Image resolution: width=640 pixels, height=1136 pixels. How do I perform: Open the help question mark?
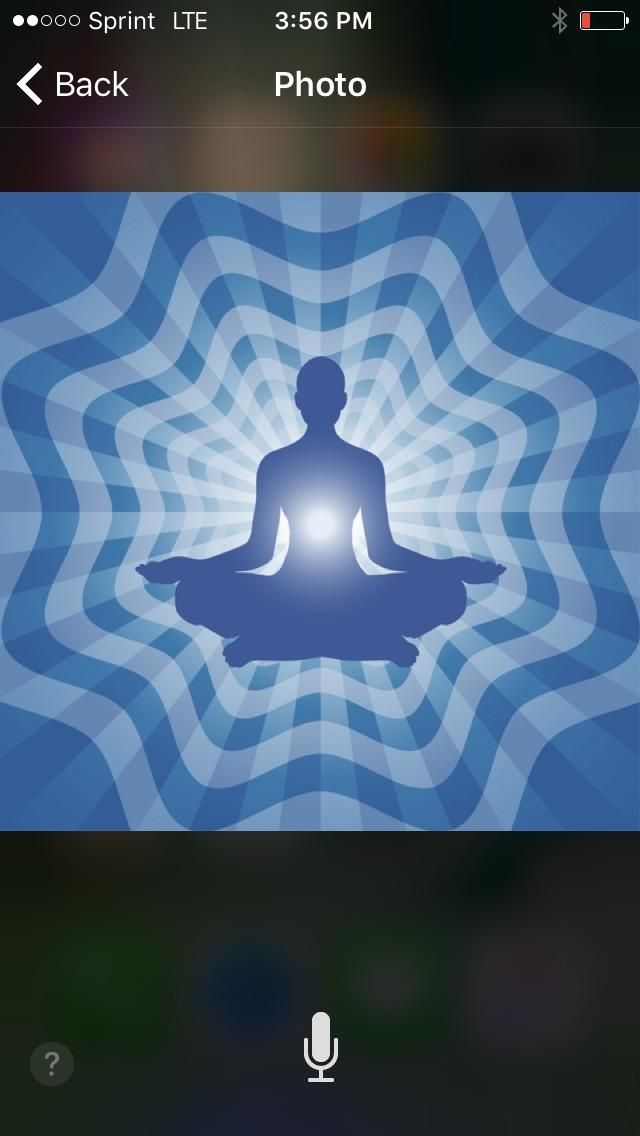tap(52, 1065)
